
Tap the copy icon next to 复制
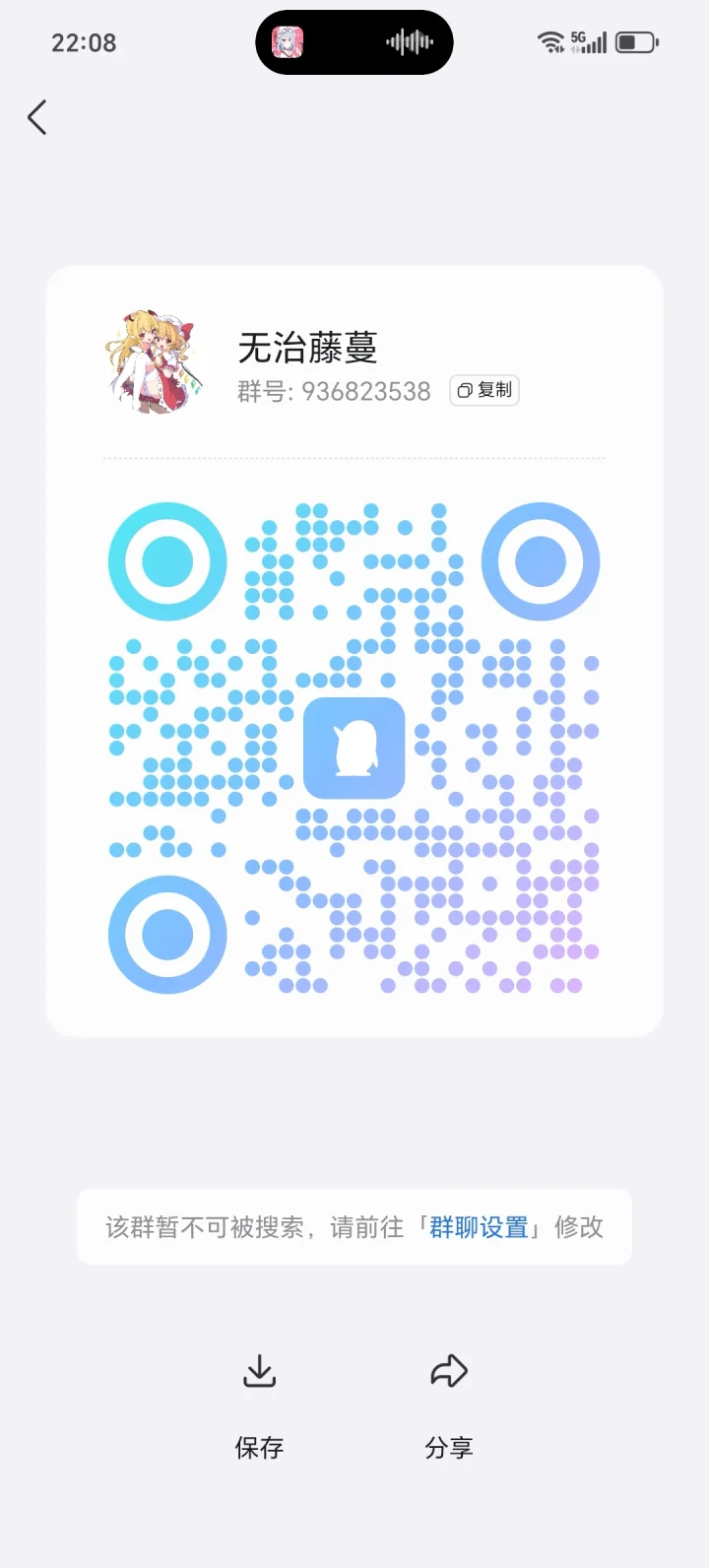tap(465, 390)
